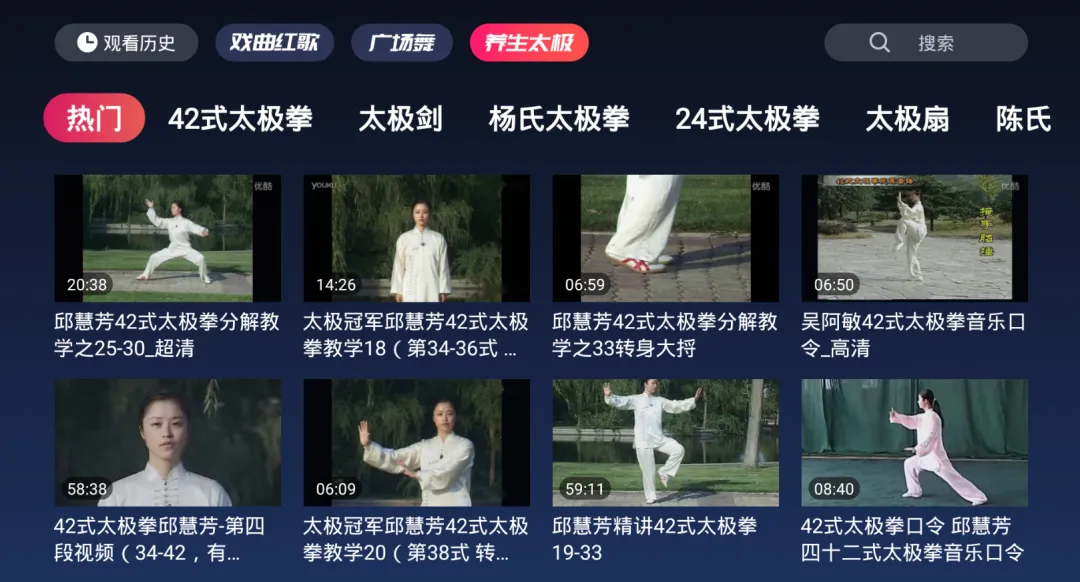Switch to the 戏曲红歌 category
The height and width of the screenshot is (582, 1080).
pyautogui.click(x=274, y=43)
